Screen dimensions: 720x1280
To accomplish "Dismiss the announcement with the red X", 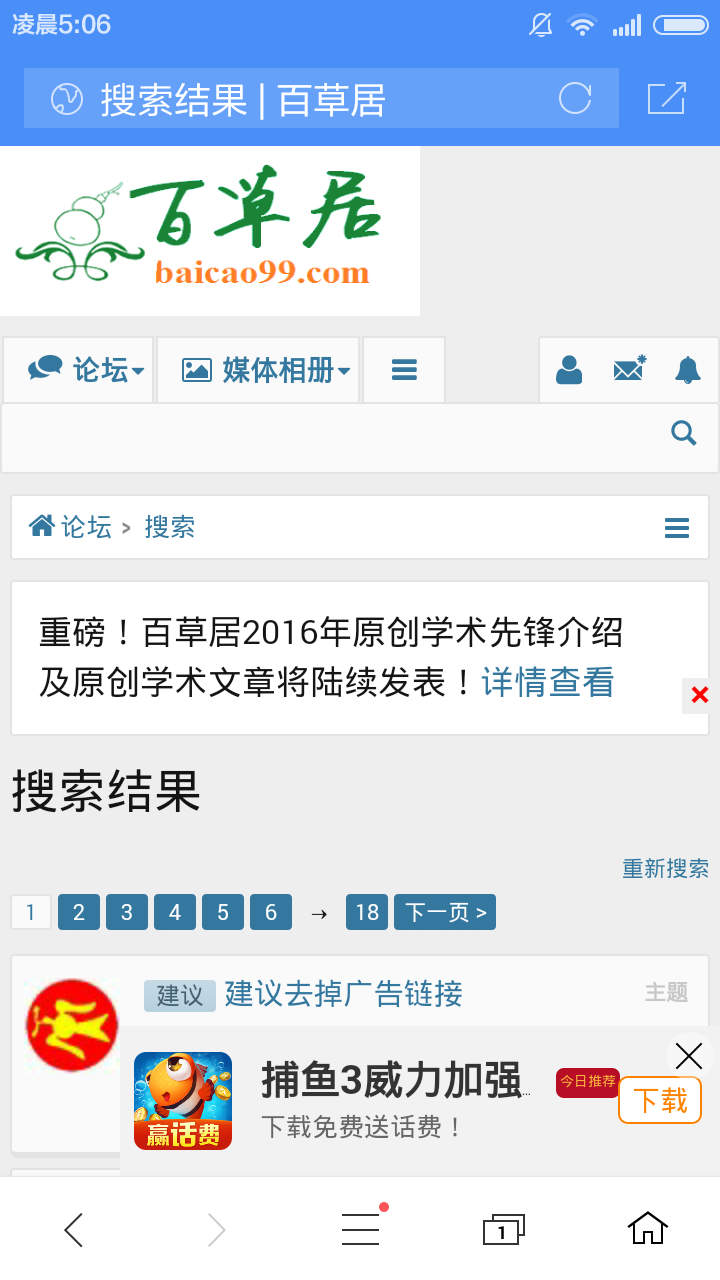I will [x=700, y=695].
